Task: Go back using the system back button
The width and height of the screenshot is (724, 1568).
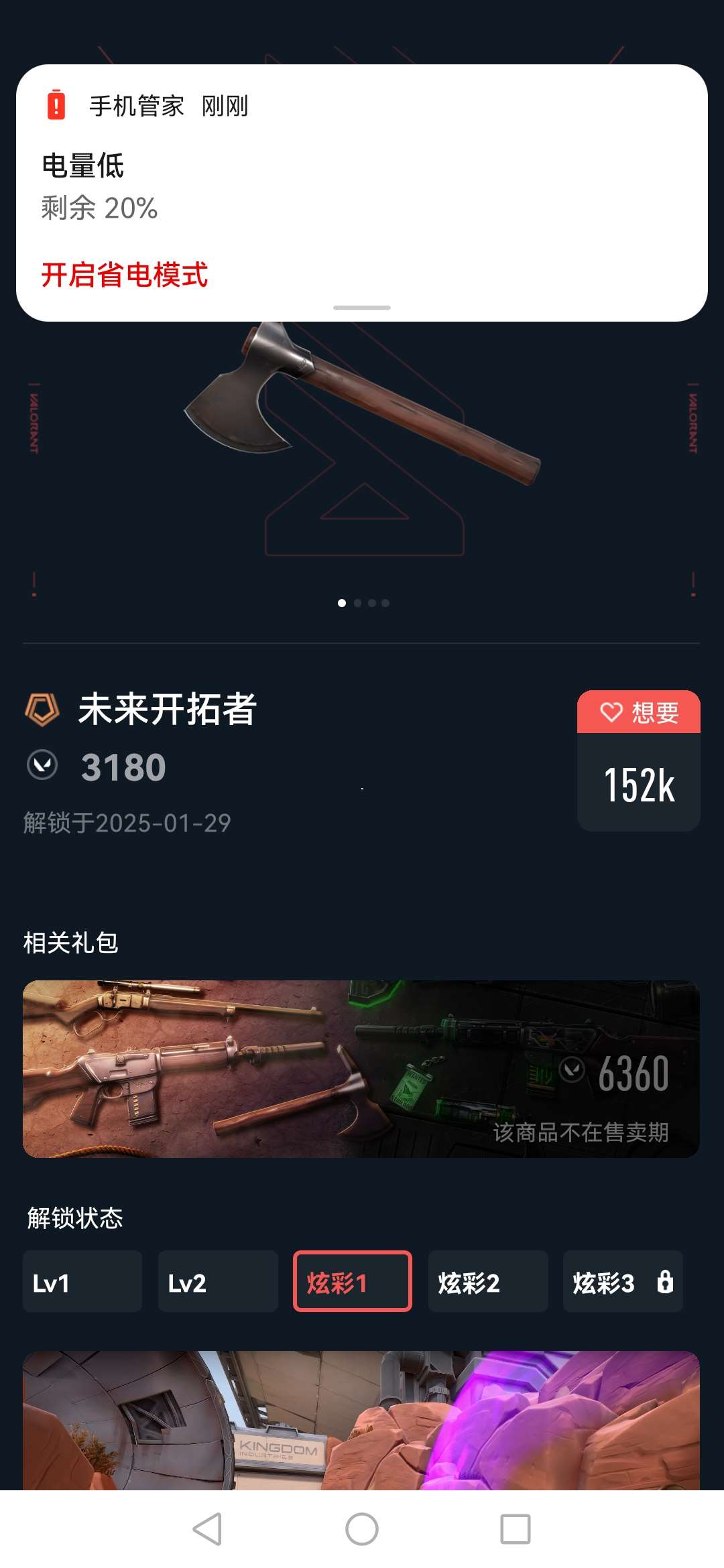Action: coord(208,1529)
